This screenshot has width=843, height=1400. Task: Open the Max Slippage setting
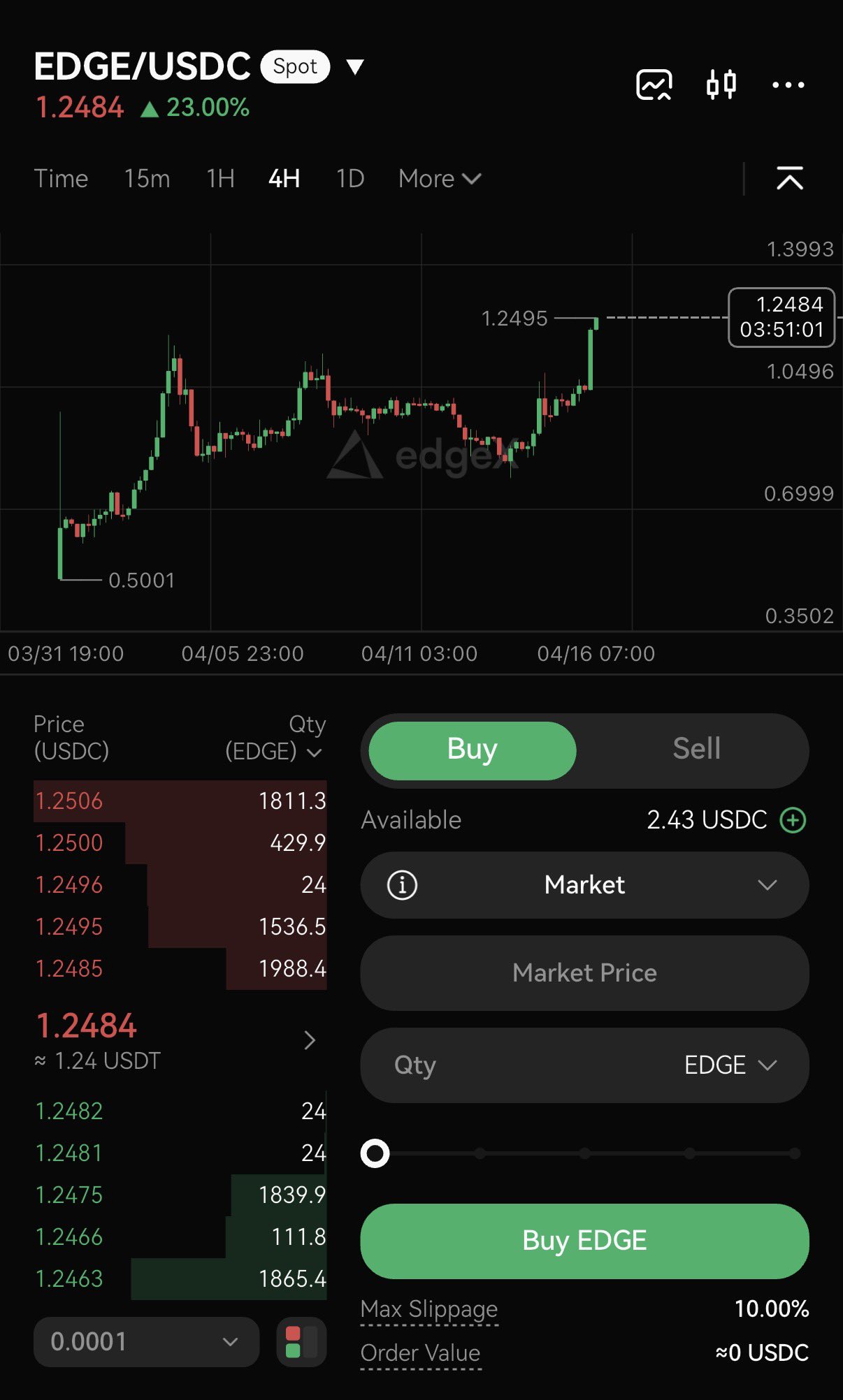429,1309
